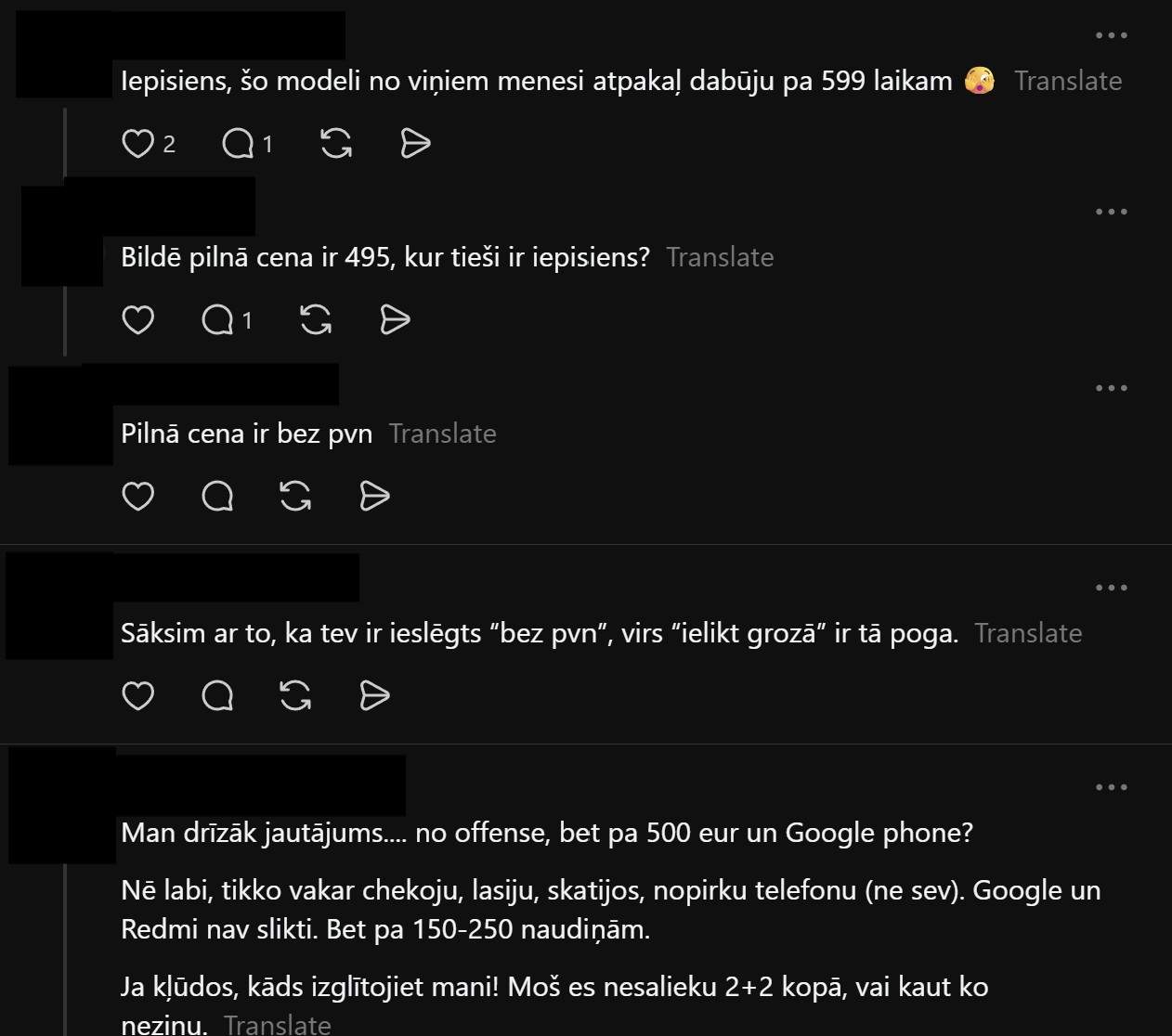Repost the 'Pilnā cena ir bez pvn' comment
The height and width of the screenshot is (1036, 1172).
296,497
